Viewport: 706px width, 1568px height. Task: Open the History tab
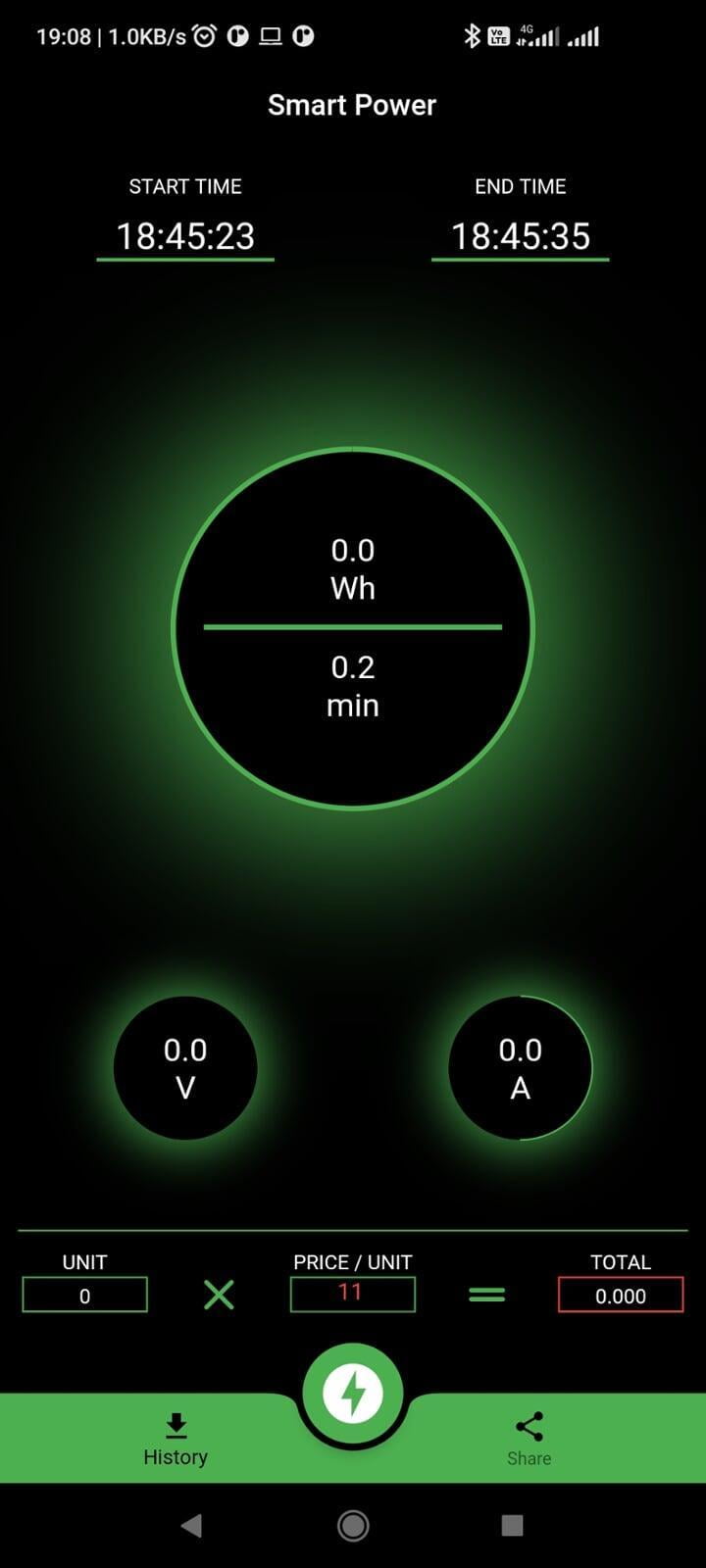click(176, 1439)
